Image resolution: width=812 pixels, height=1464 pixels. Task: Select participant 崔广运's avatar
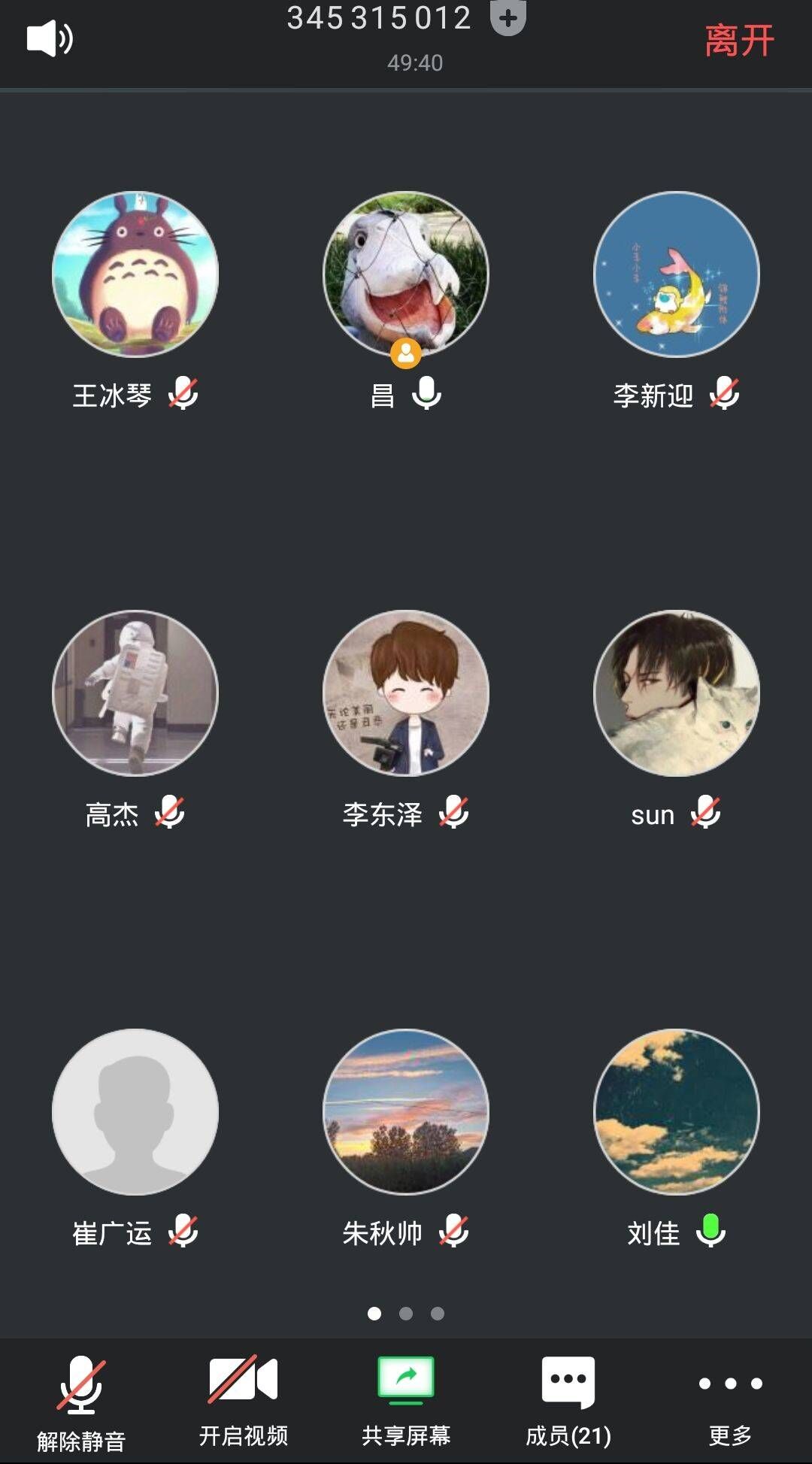(x=135, y=1111)
